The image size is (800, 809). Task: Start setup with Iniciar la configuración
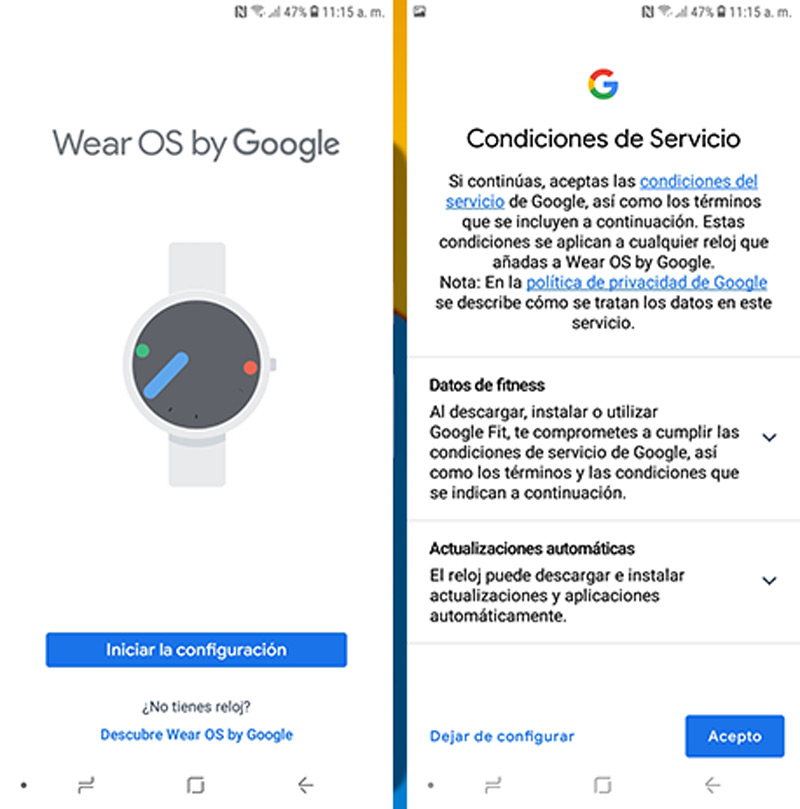[196, 650]
